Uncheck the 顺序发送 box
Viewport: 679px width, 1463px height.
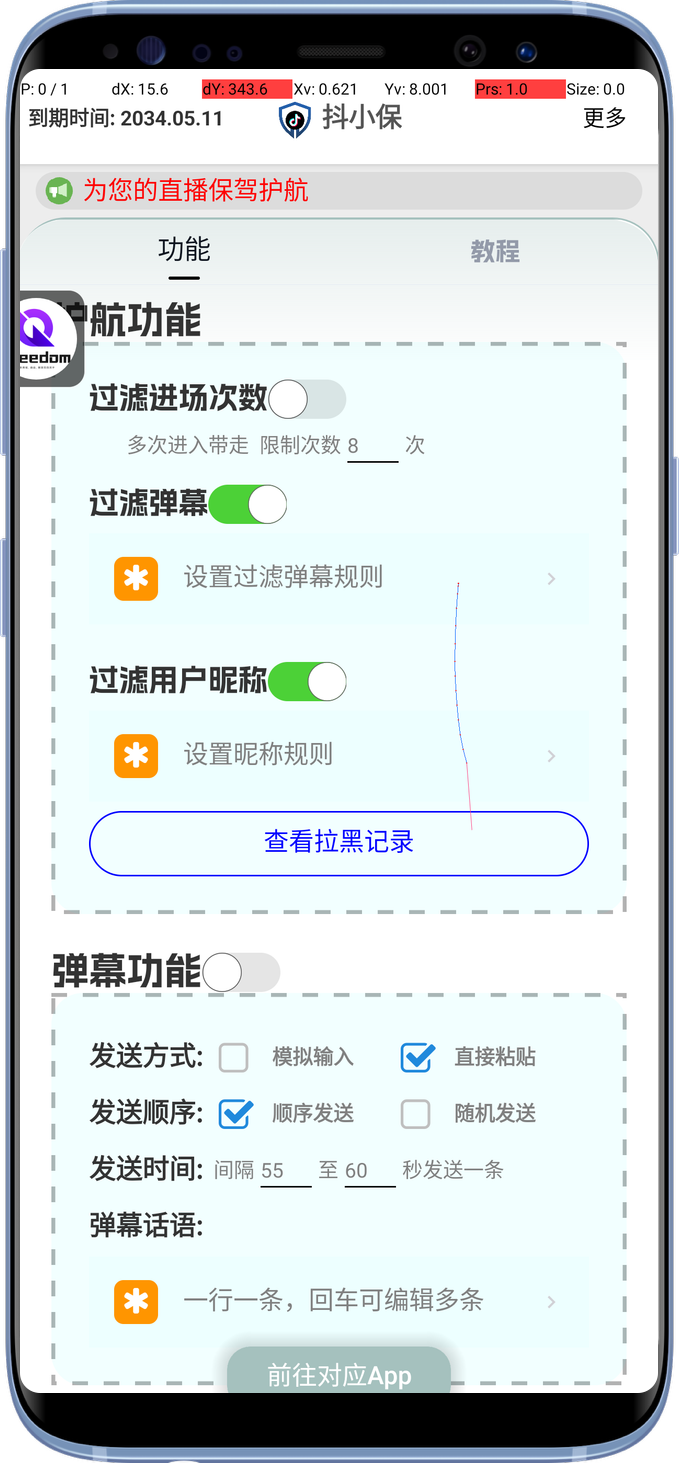(x=236, y=1113)
